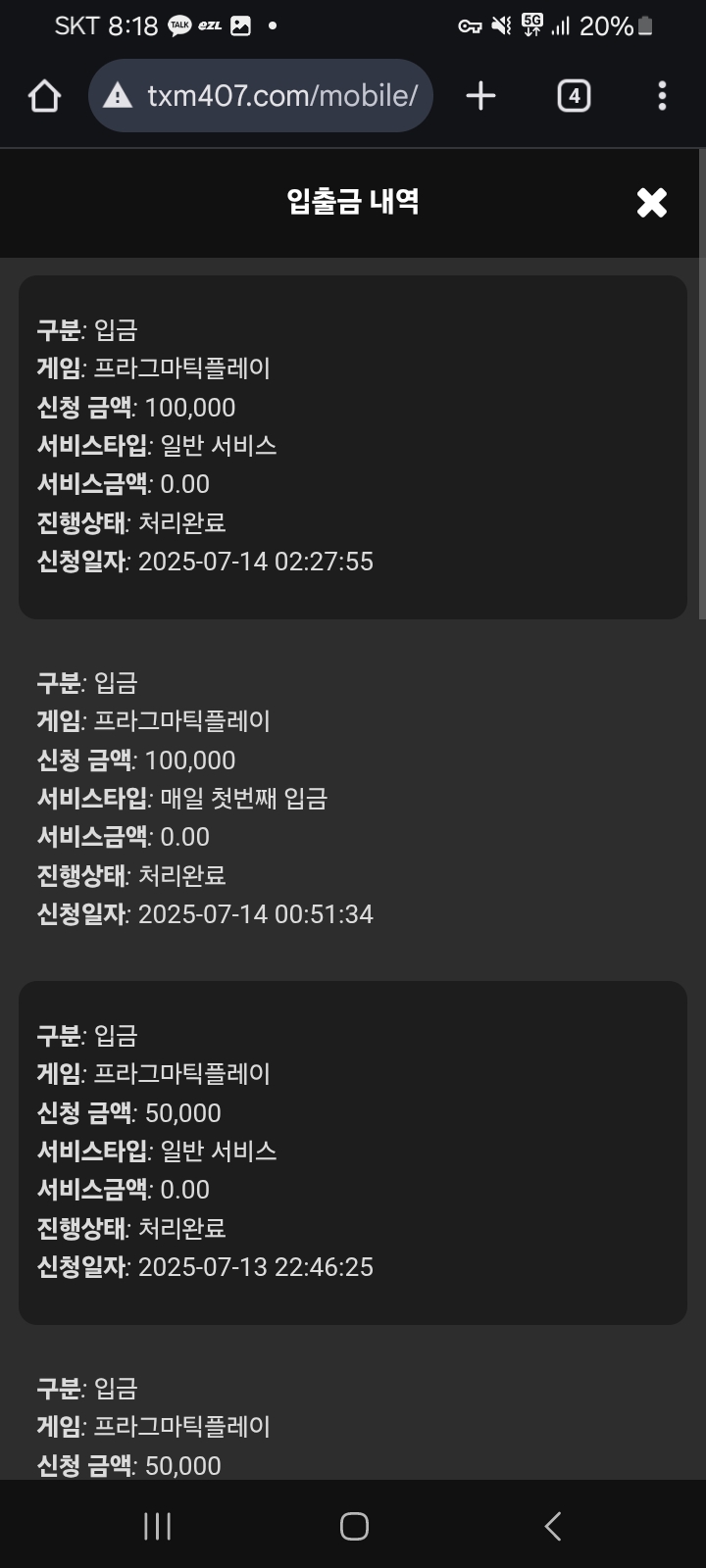Open the tab switcher showing 4 tabs
Screen dimensions: 706x1568
coord(574,96)
